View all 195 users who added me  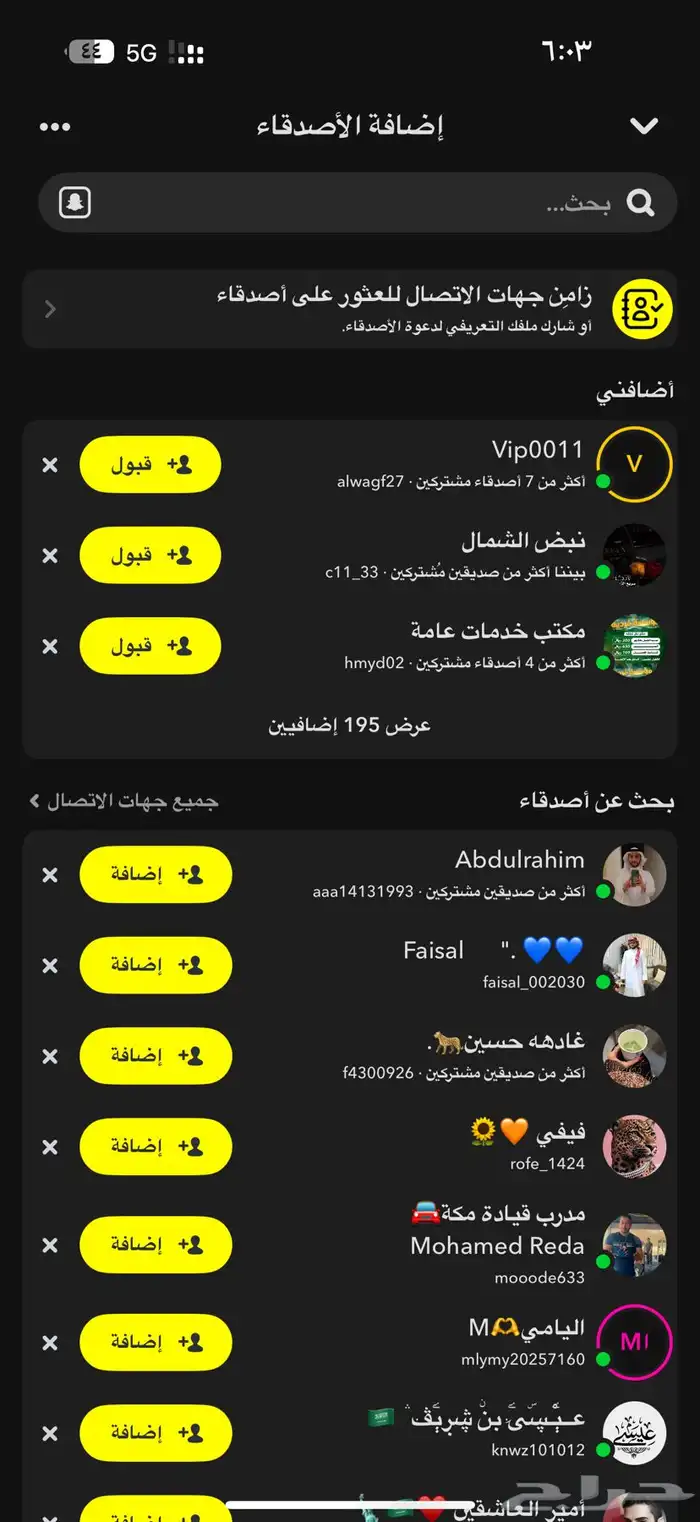click(349, 725)
